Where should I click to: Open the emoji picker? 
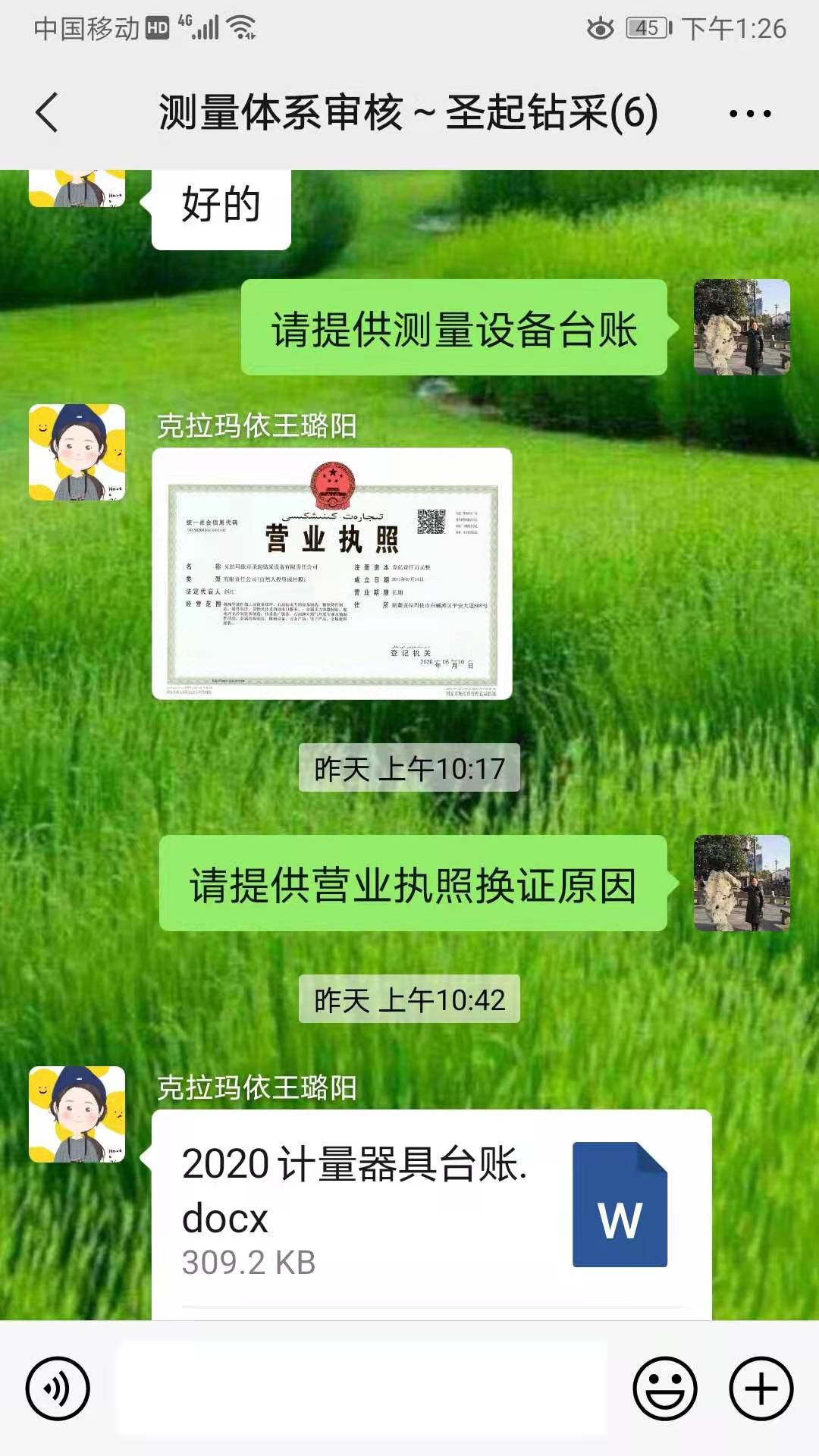tap(665, 1389)
